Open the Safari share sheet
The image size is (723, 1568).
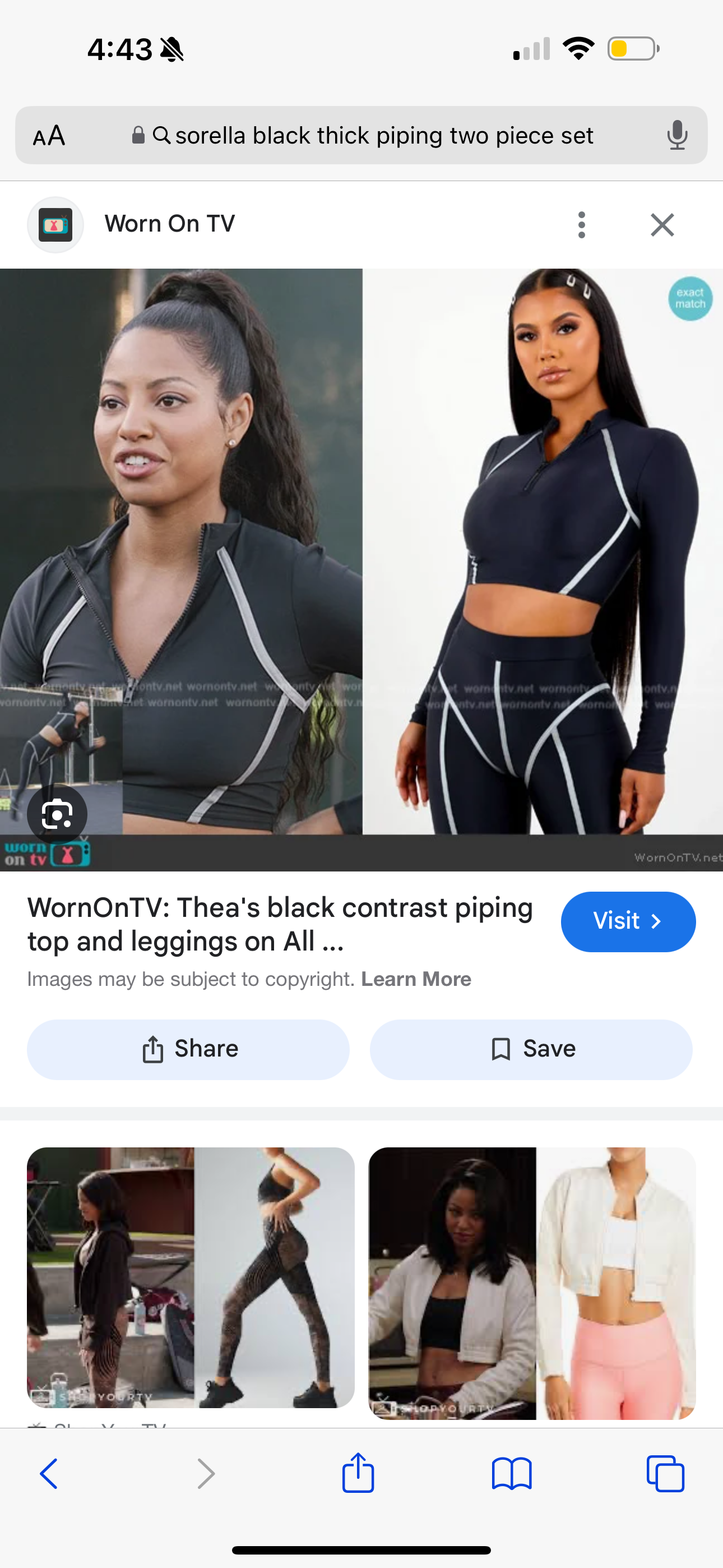pyautogui.click(x=358, y=1474)
